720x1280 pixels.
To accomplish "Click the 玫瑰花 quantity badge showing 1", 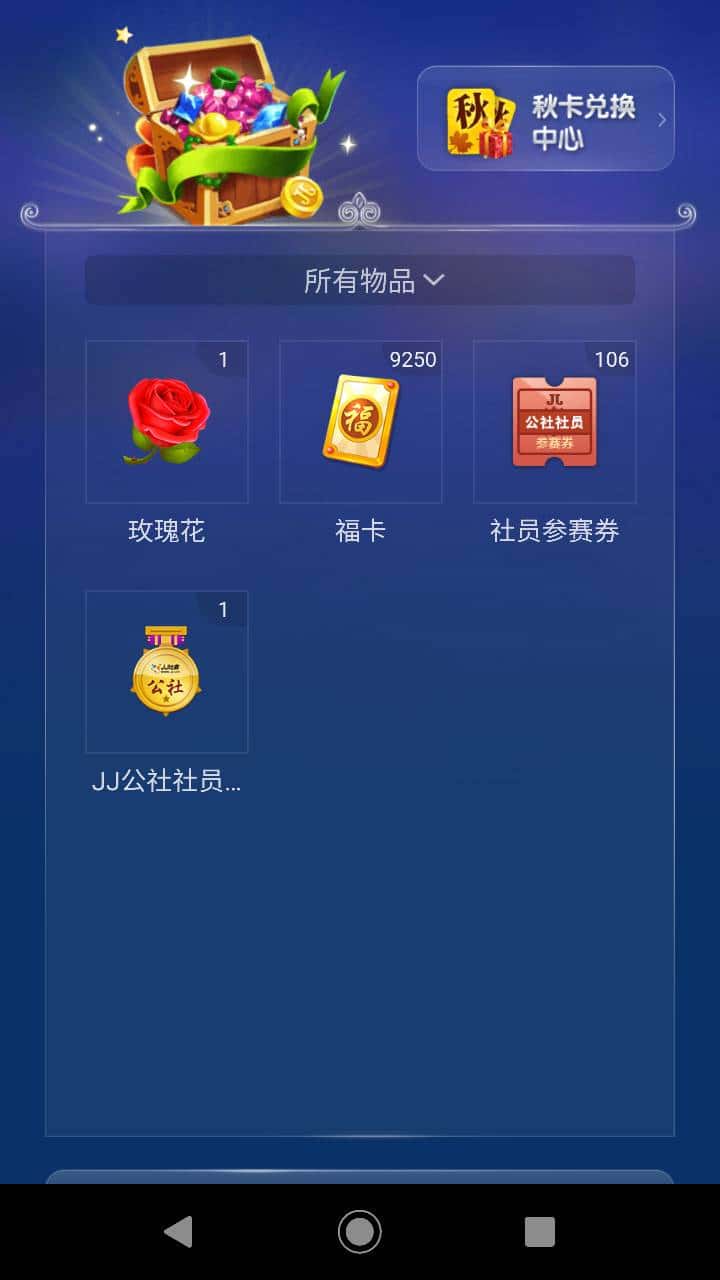I will point(222,360).
